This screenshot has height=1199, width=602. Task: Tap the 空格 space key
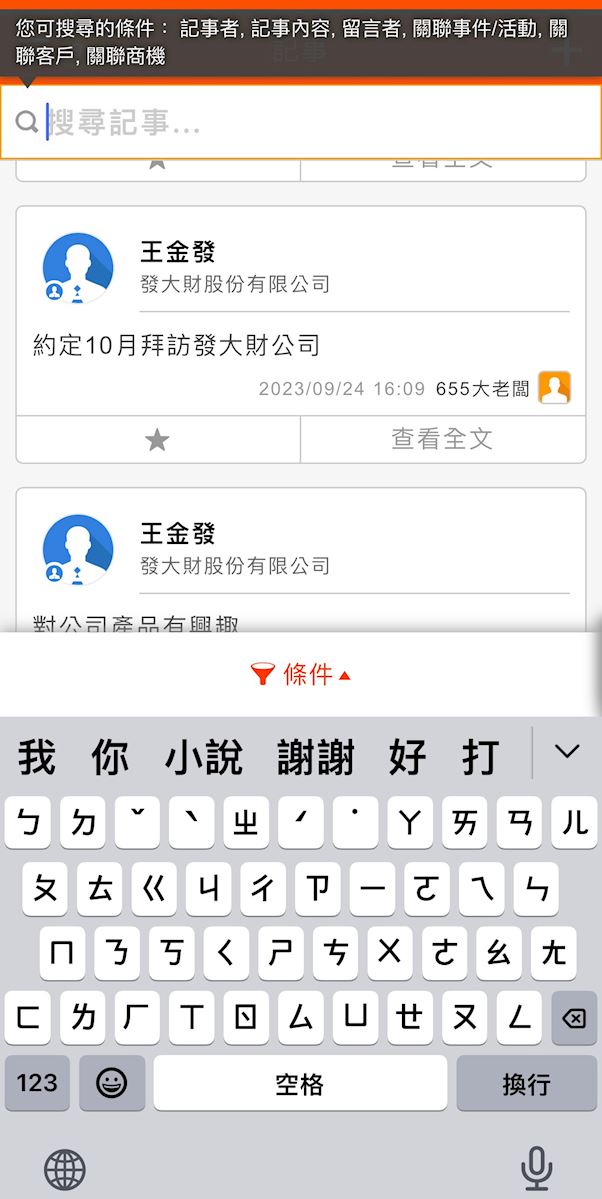300,1083
